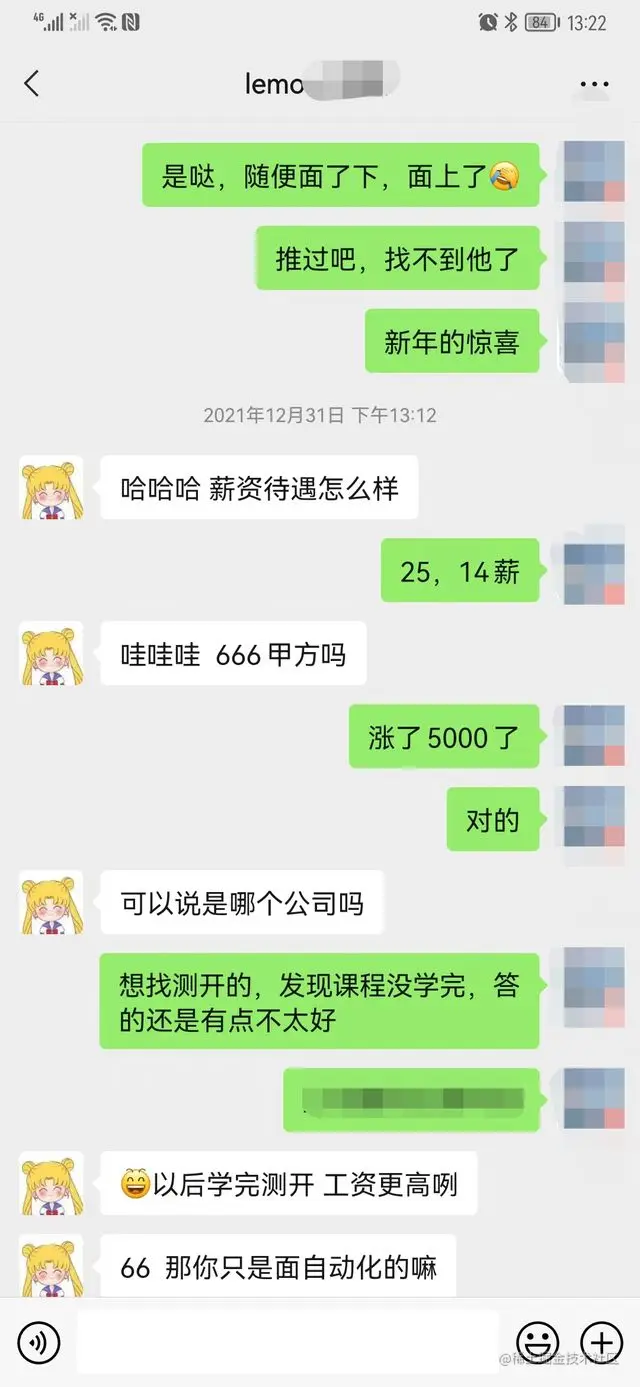Open the emoji sticker panel
The height and width of the screenshot is (1387, 640).
[x=537, y=1342]
